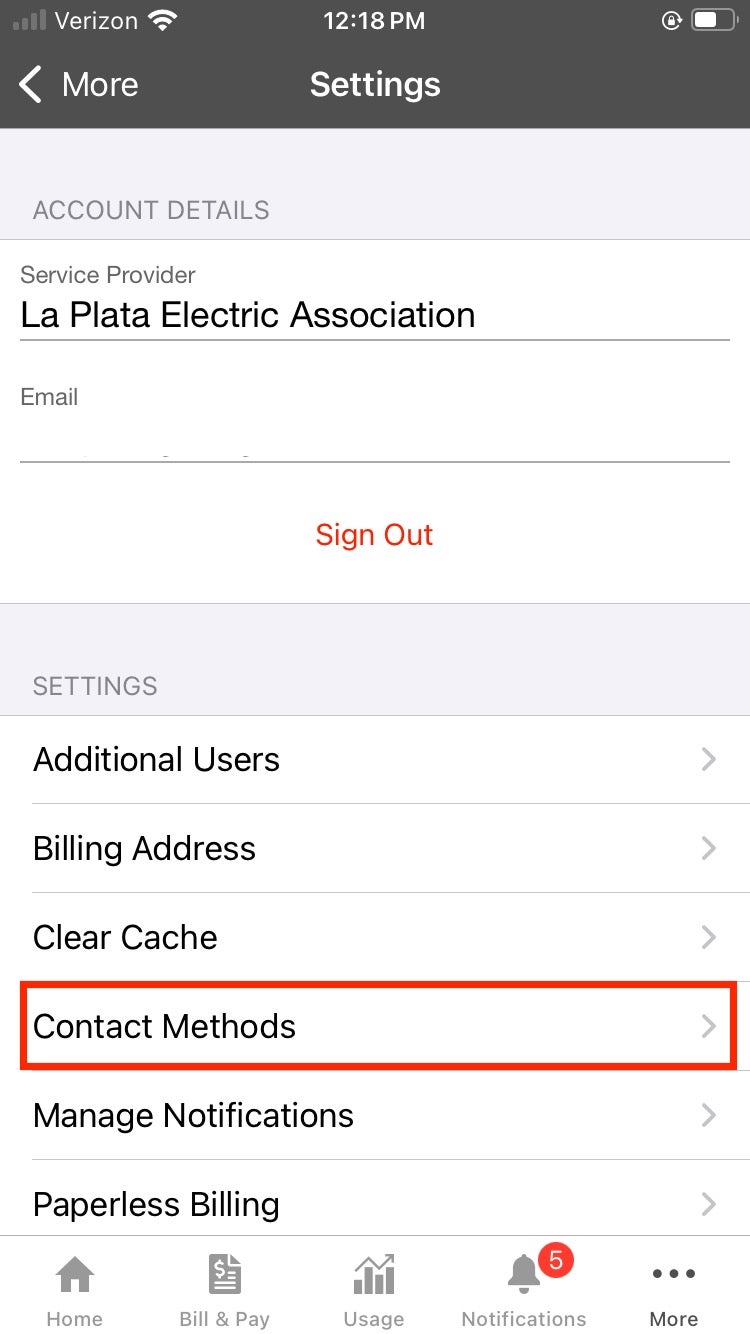Screen dimensions: 750x1334
Task: Tap the More ellipsis icon
Action: [x=673, y=1273]
